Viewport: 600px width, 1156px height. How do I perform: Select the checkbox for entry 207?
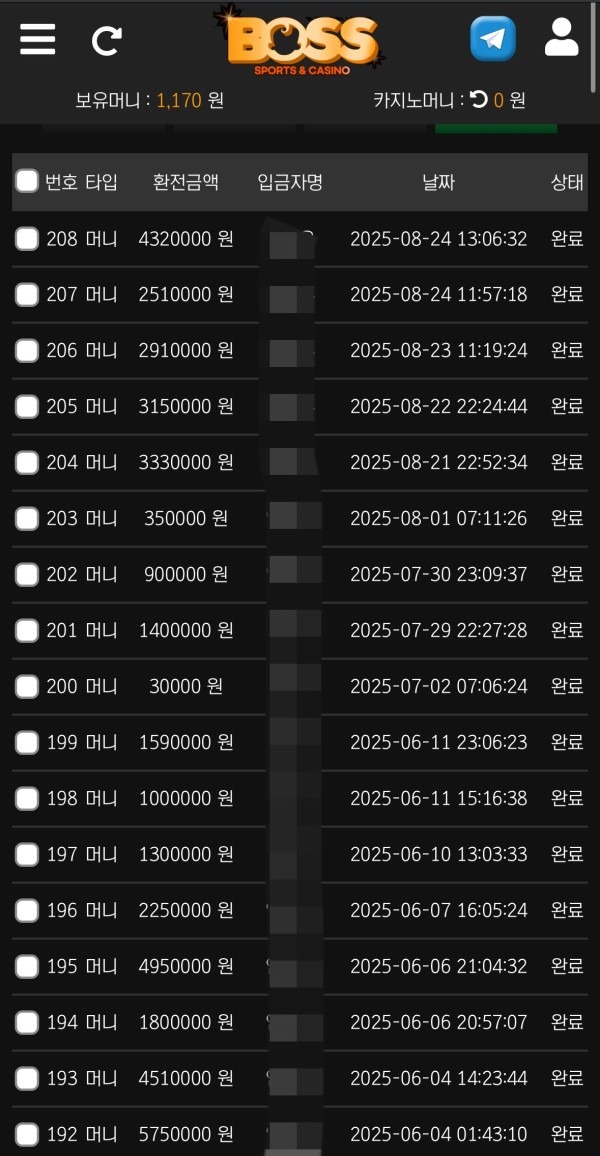(27, 294)
